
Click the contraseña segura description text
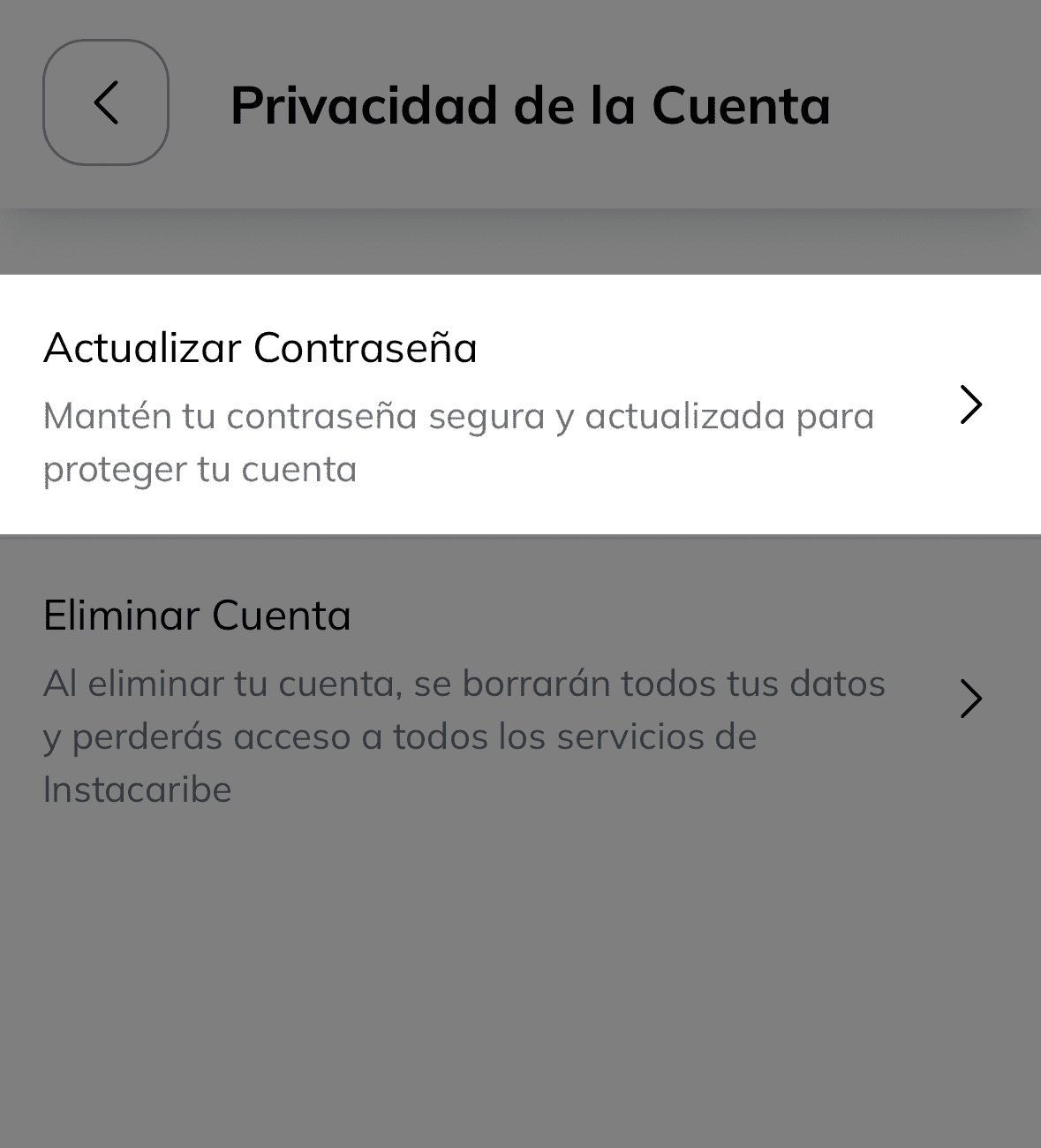(x=457, y=442)
